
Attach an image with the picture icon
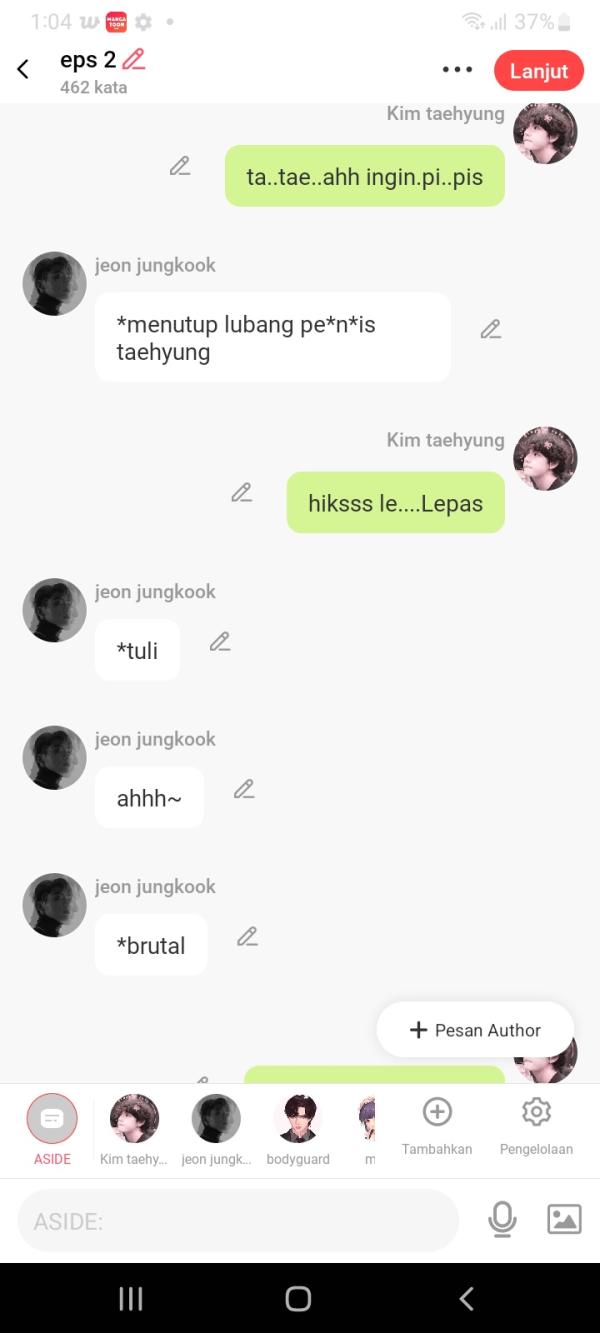tap(564, 1219)
